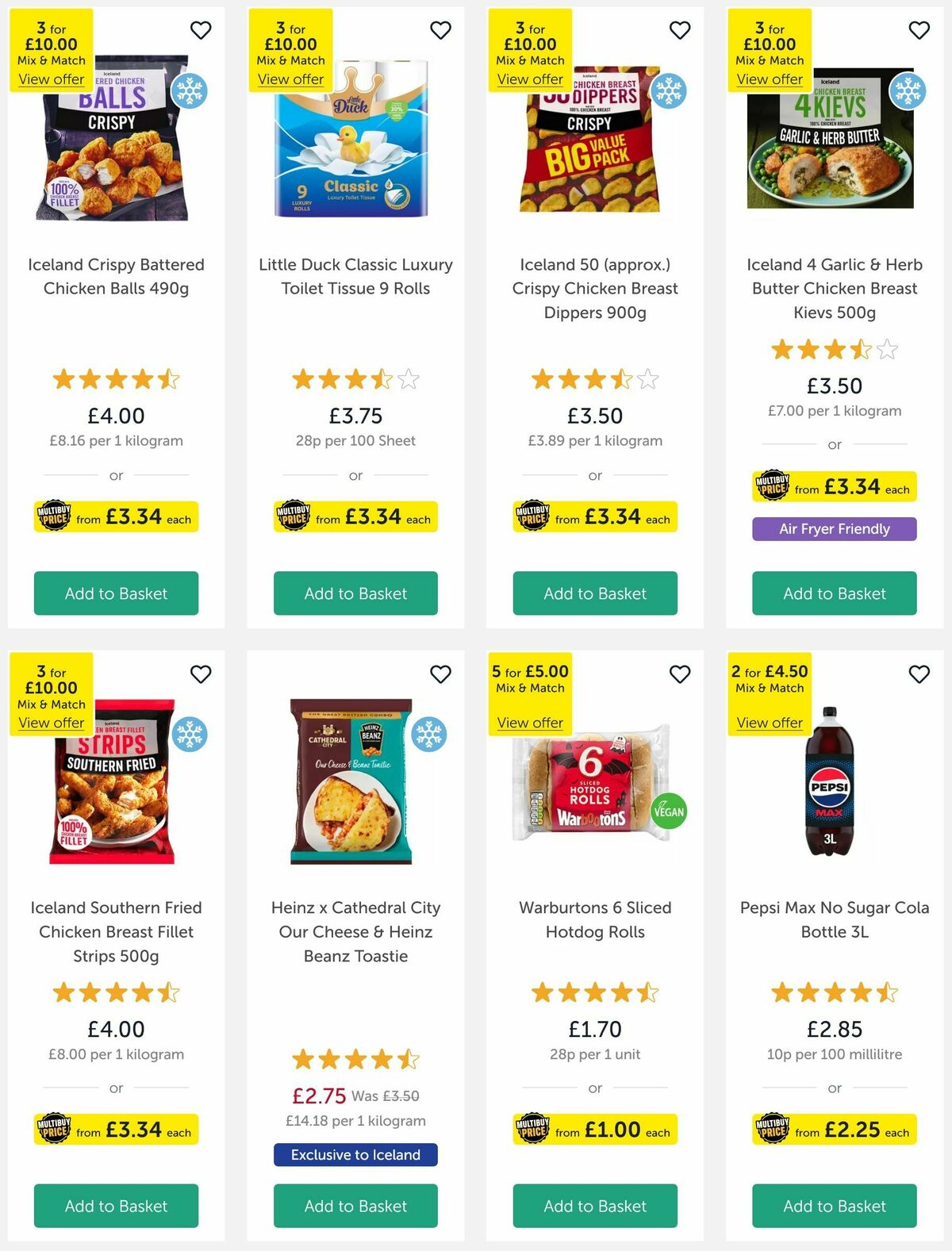Add Pepsi Max 3L to basket
The height and width of the screenshot is (1251, 952).
[x=834, y=1206]
